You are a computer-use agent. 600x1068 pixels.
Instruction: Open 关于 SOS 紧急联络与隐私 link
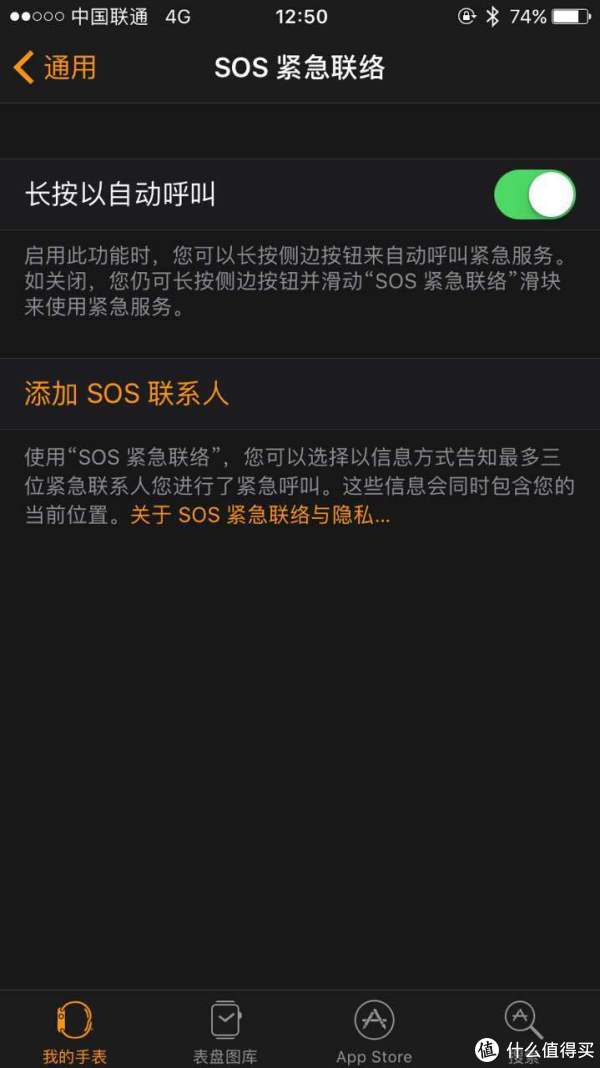260,516
